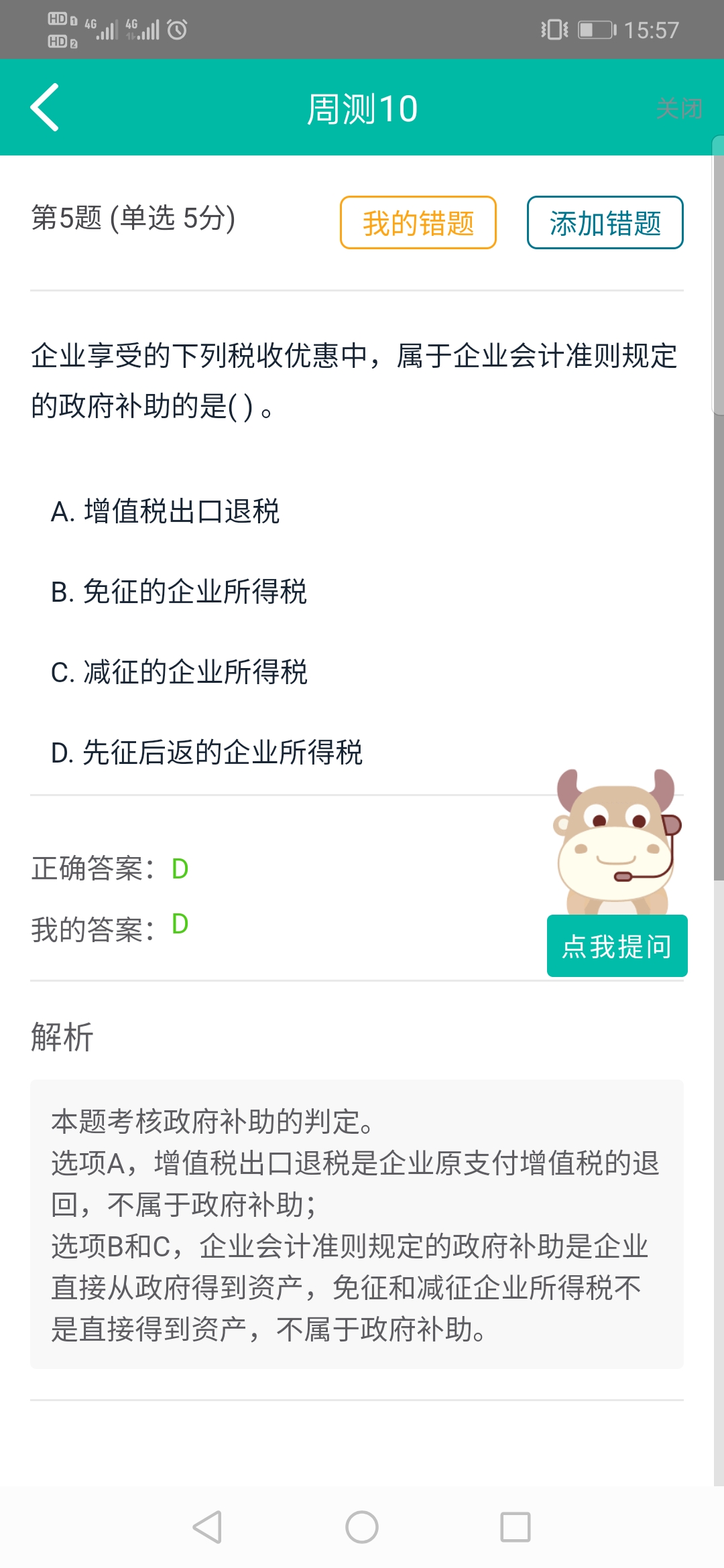Add this question via 添加错题
The width and height of the screenshot is (724, 1568).
click(605, 223)
